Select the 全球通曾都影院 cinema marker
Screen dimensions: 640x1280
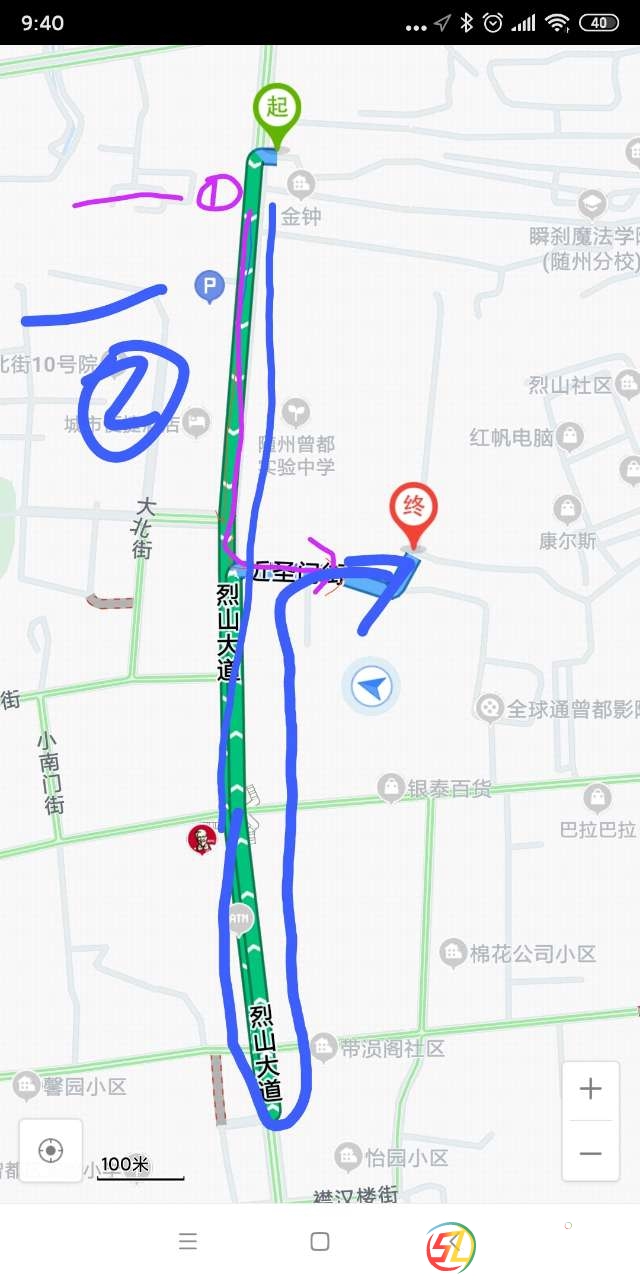tap(490, 708)
